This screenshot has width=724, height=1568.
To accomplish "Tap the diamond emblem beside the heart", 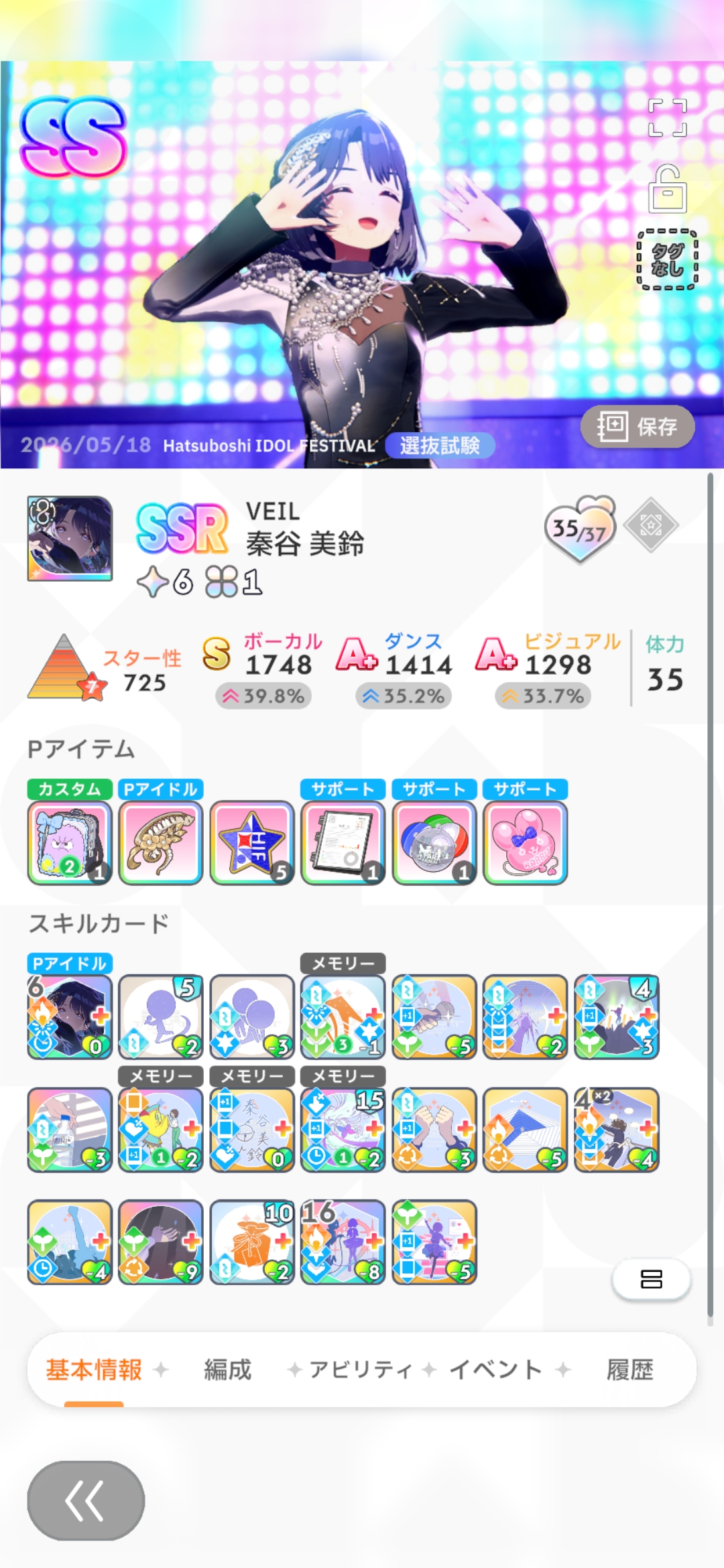I will [x=650, y=525].
